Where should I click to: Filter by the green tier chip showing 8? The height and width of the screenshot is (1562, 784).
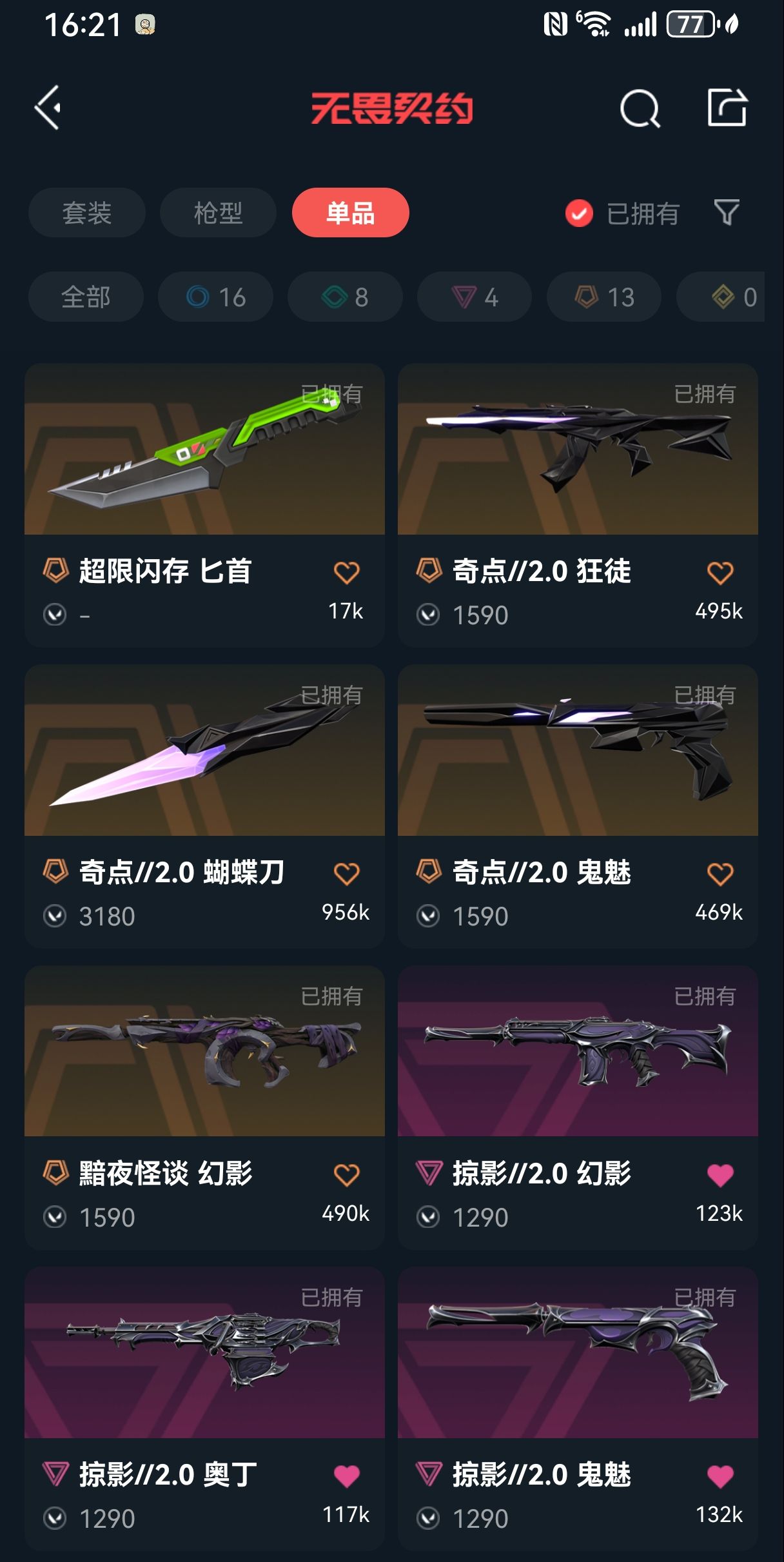coord(345,297)
